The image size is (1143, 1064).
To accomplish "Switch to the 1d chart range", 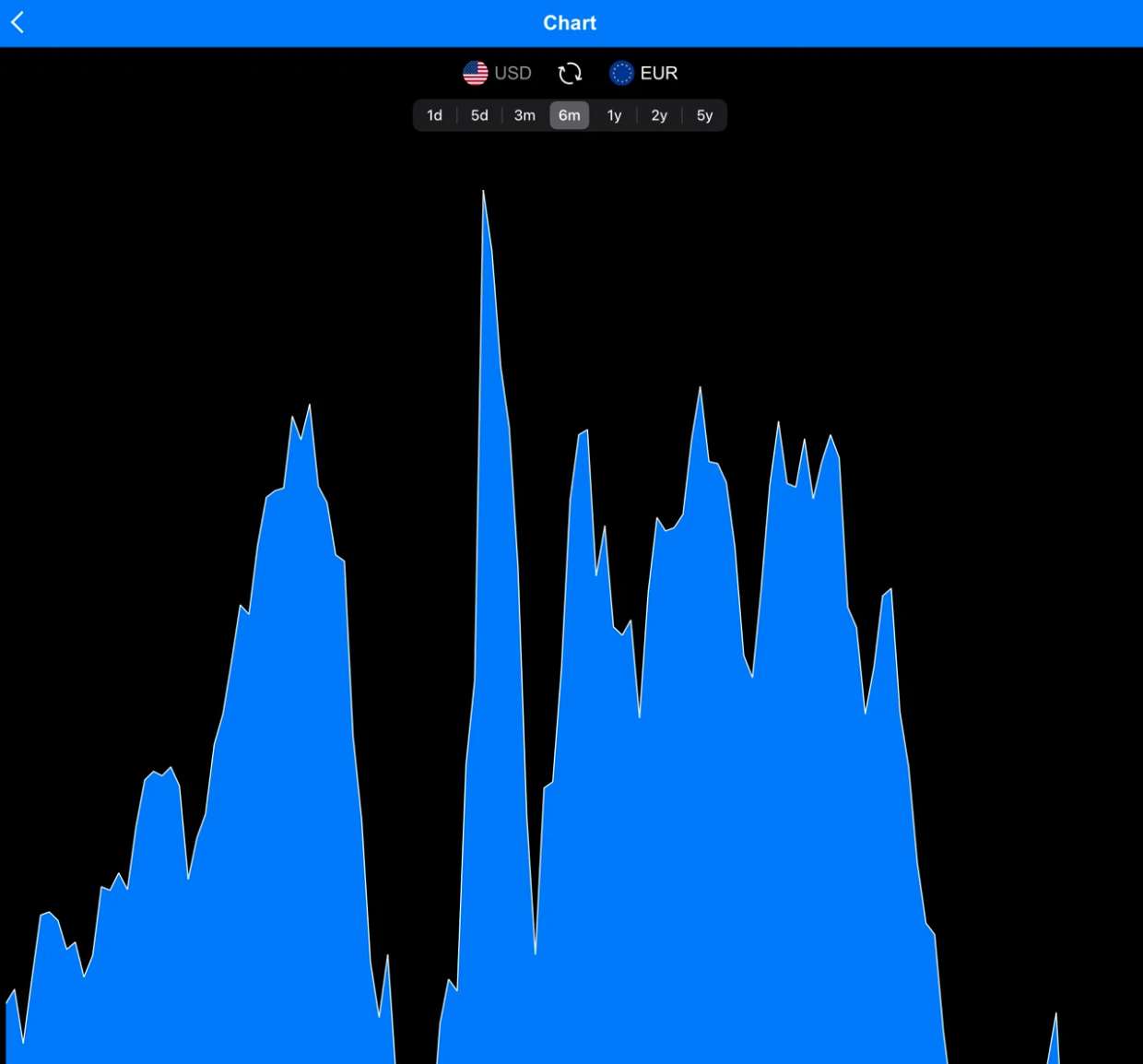I will click(434, 115).
